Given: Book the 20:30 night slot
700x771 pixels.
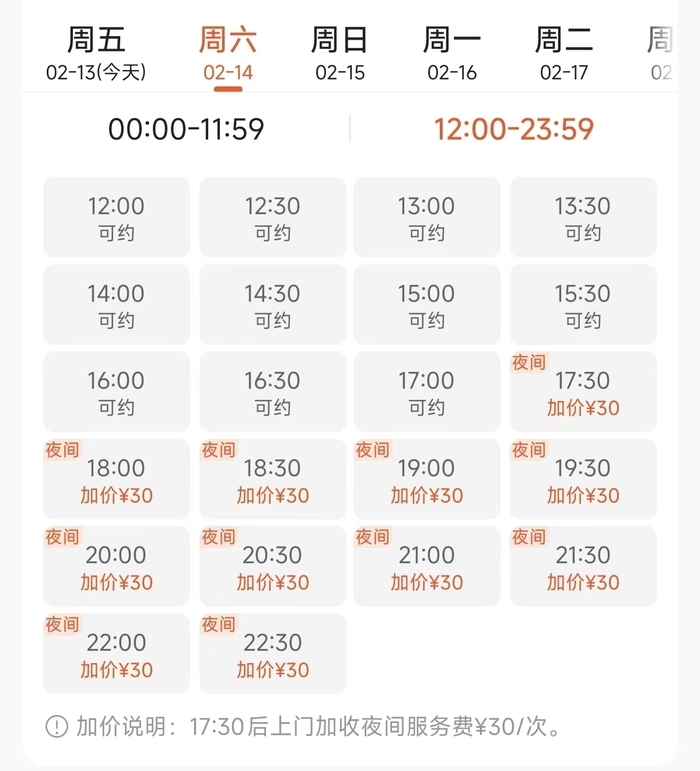Looking at the screenshot, I should pyautogui.click(x=272, y=565).
